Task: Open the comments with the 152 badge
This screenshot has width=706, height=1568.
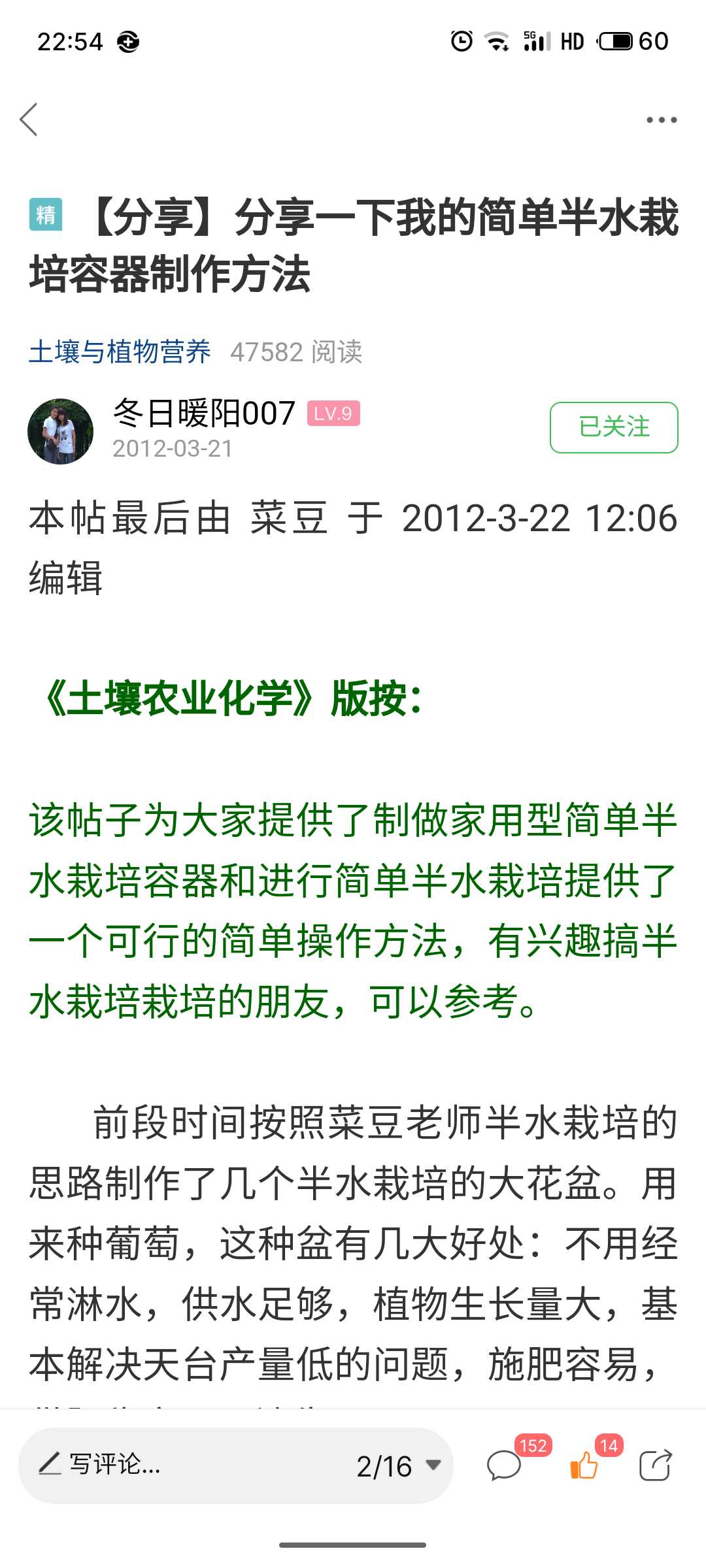Action: click(505, 1465)
